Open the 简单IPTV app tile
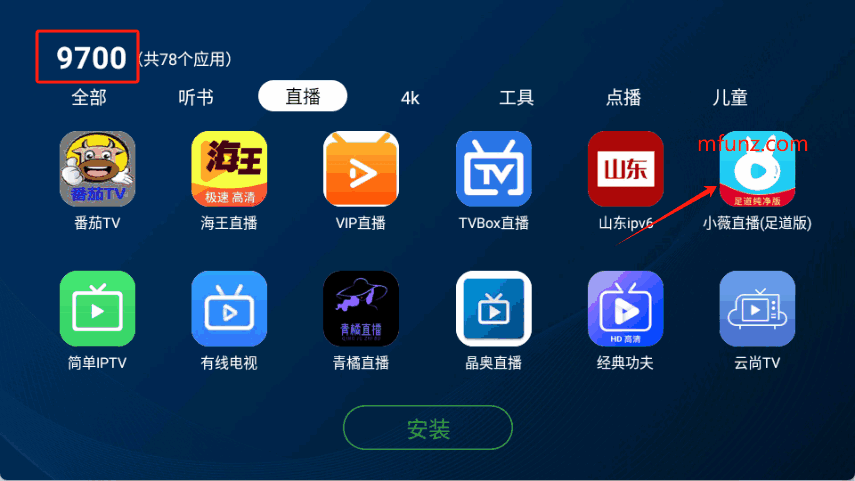The image size is (855, 481). (x=97, y=309)
